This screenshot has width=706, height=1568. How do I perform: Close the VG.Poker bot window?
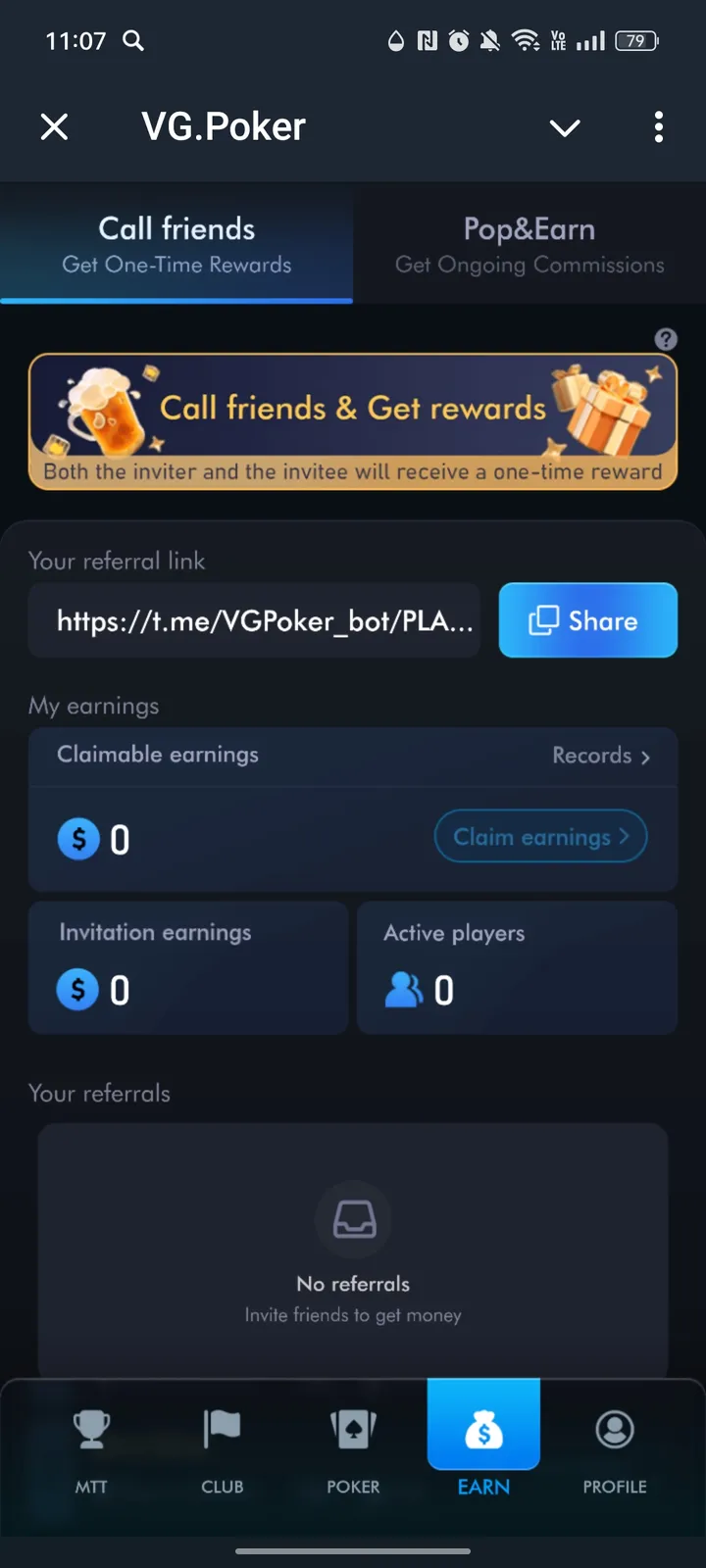[54, 127]
